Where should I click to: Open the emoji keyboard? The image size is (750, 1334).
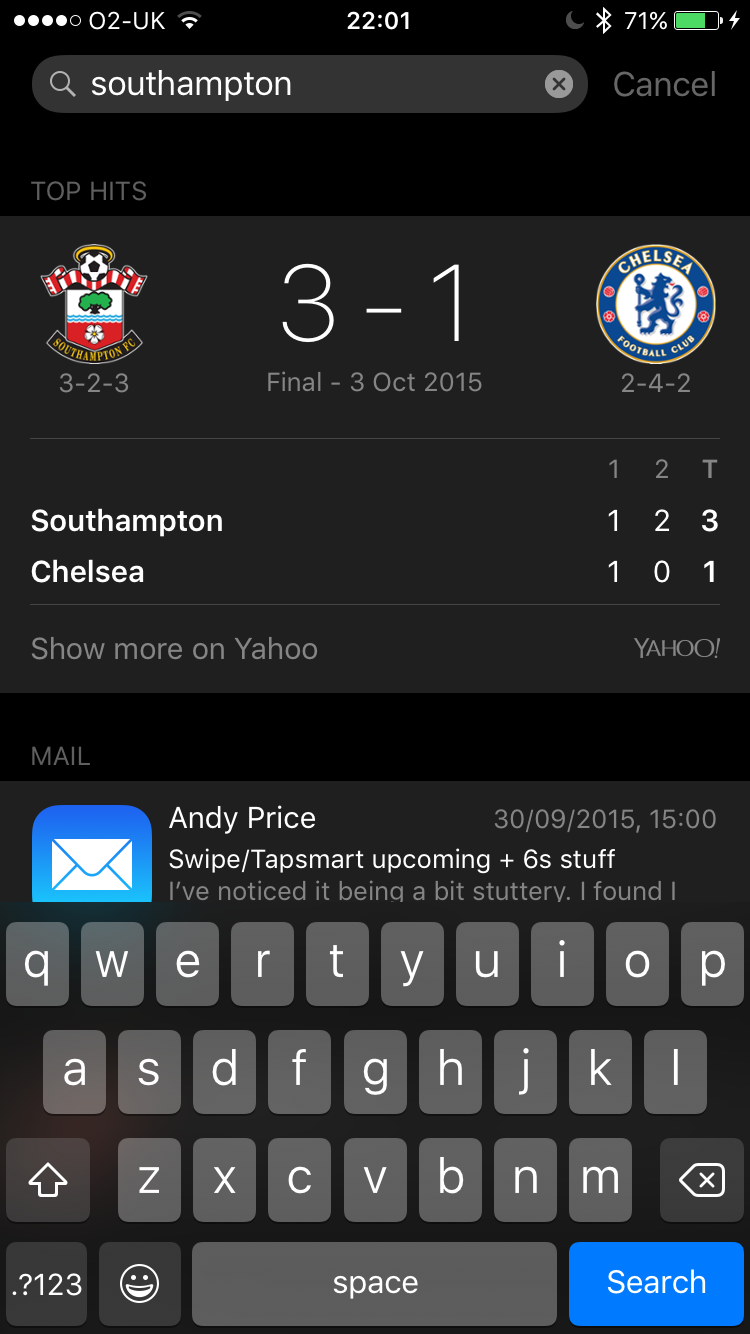coord(140,1283)
